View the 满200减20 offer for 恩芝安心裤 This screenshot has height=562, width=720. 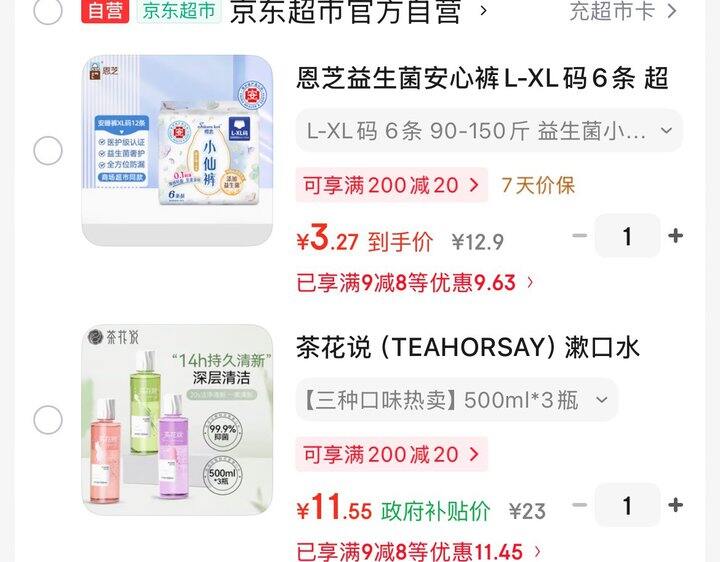(x=391, y=185)
